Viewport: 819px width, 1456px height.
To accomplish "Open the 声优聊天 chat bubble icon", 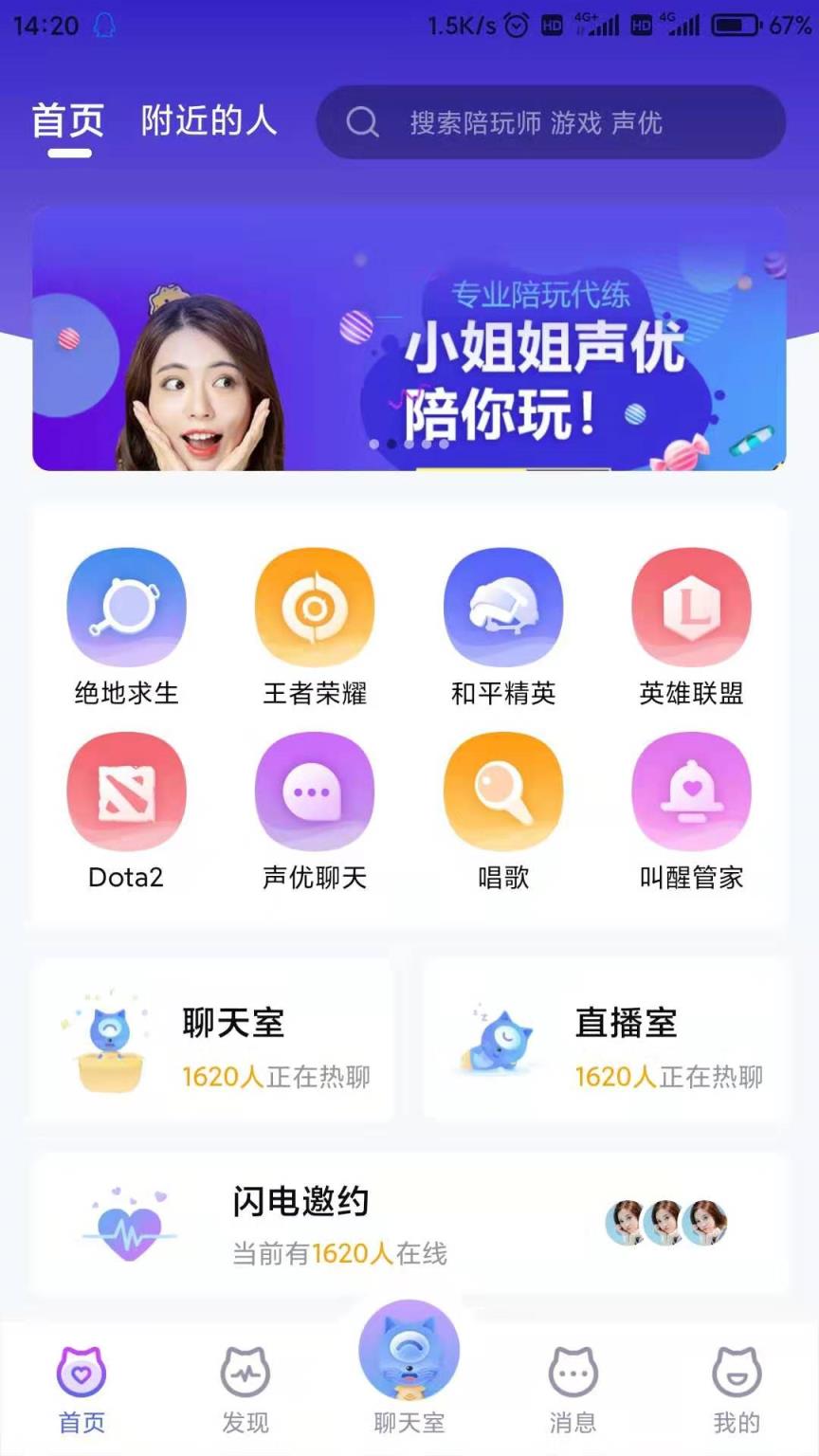I will [x=315, y=791].
